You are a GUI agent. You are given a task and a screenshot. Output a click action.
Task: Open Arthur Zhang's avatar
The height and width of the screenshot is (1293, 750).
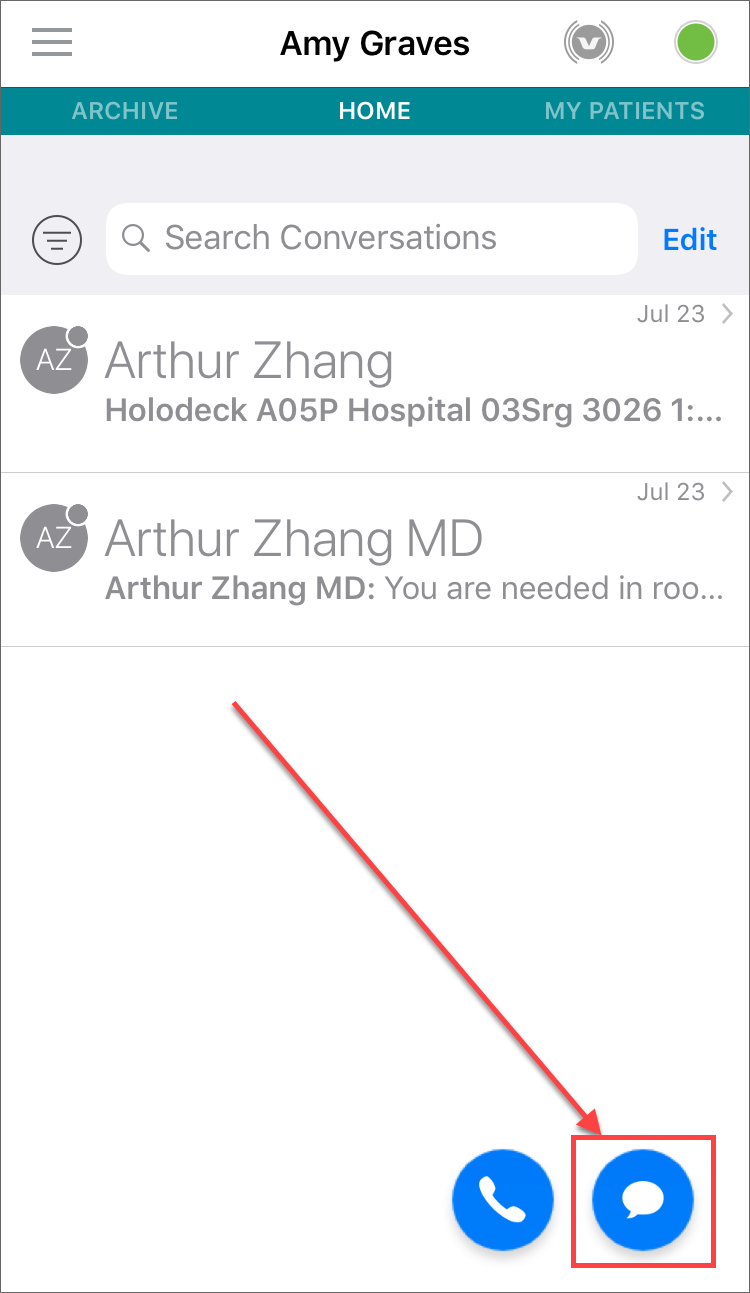click(54, 360)
